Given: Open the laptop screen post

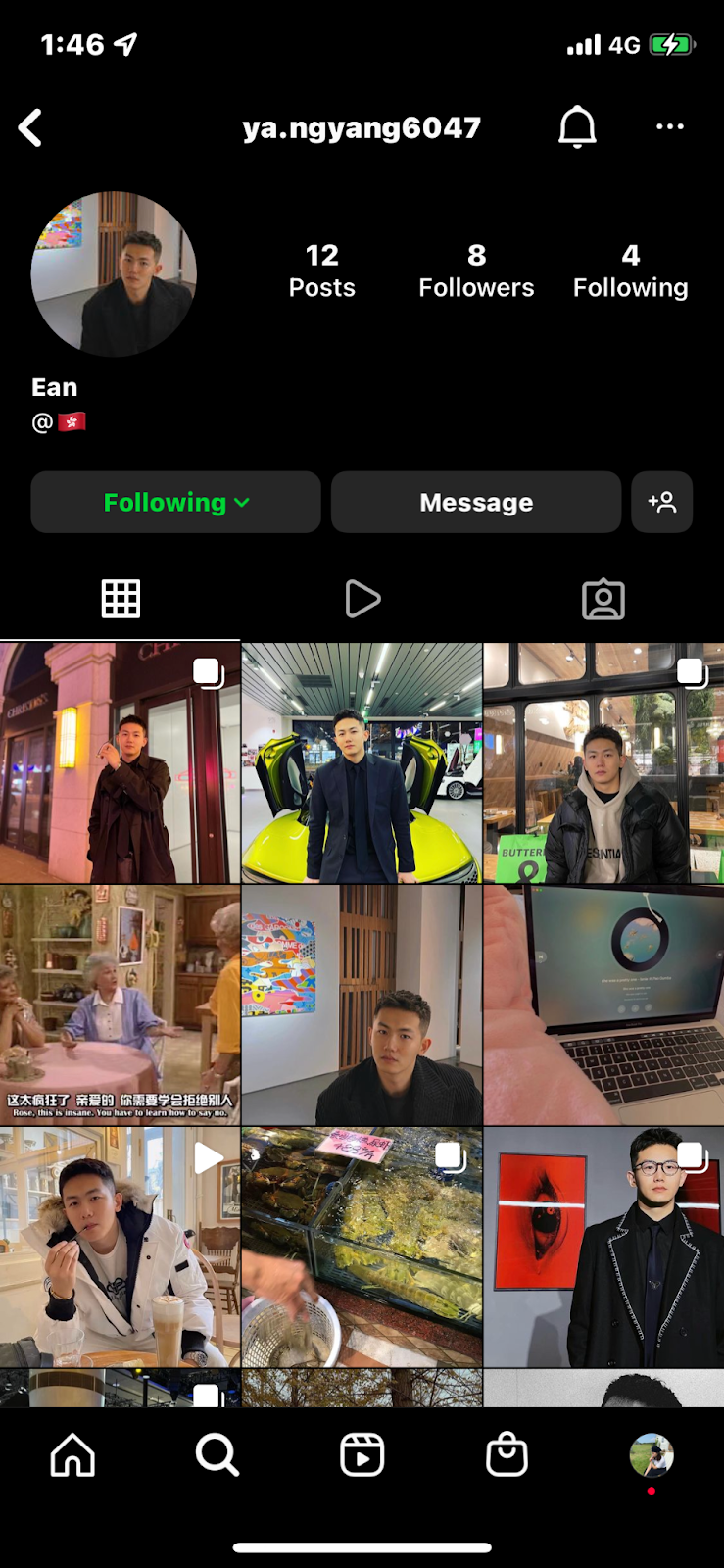Looking at the screenshot, I should point(603,1005).
